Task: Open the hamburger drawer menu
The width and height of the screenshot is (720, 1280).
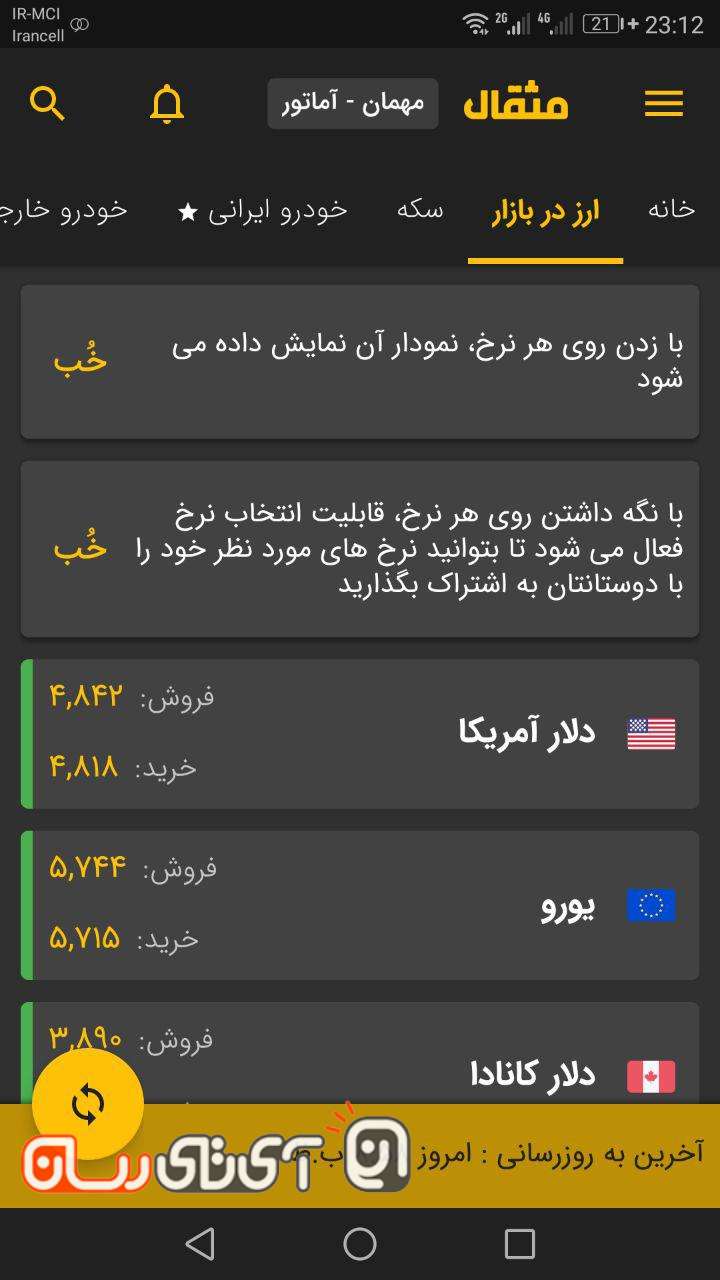Action: click(x=663, y=103)
